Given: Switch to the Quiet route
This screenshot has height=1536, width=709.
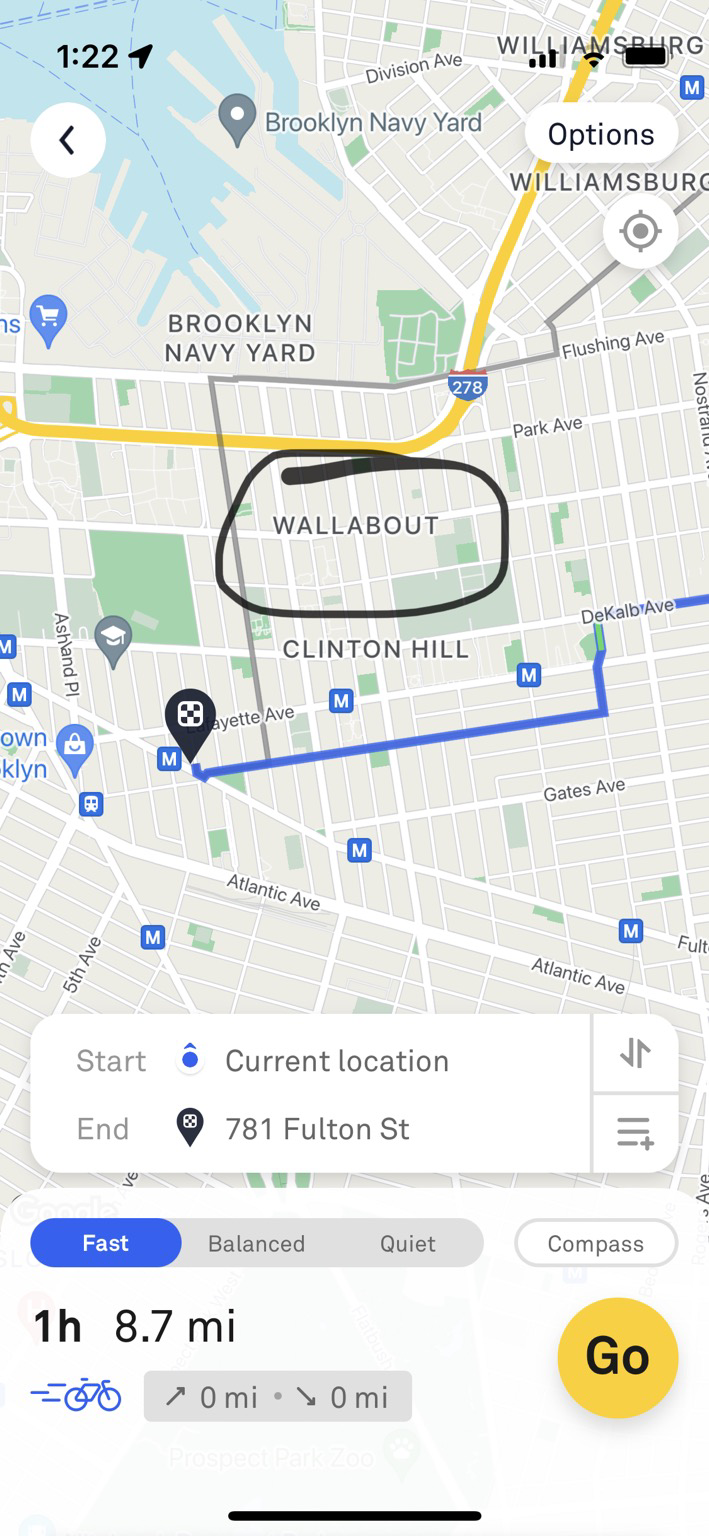Looking at the screenshot, I should point(407,1244).
